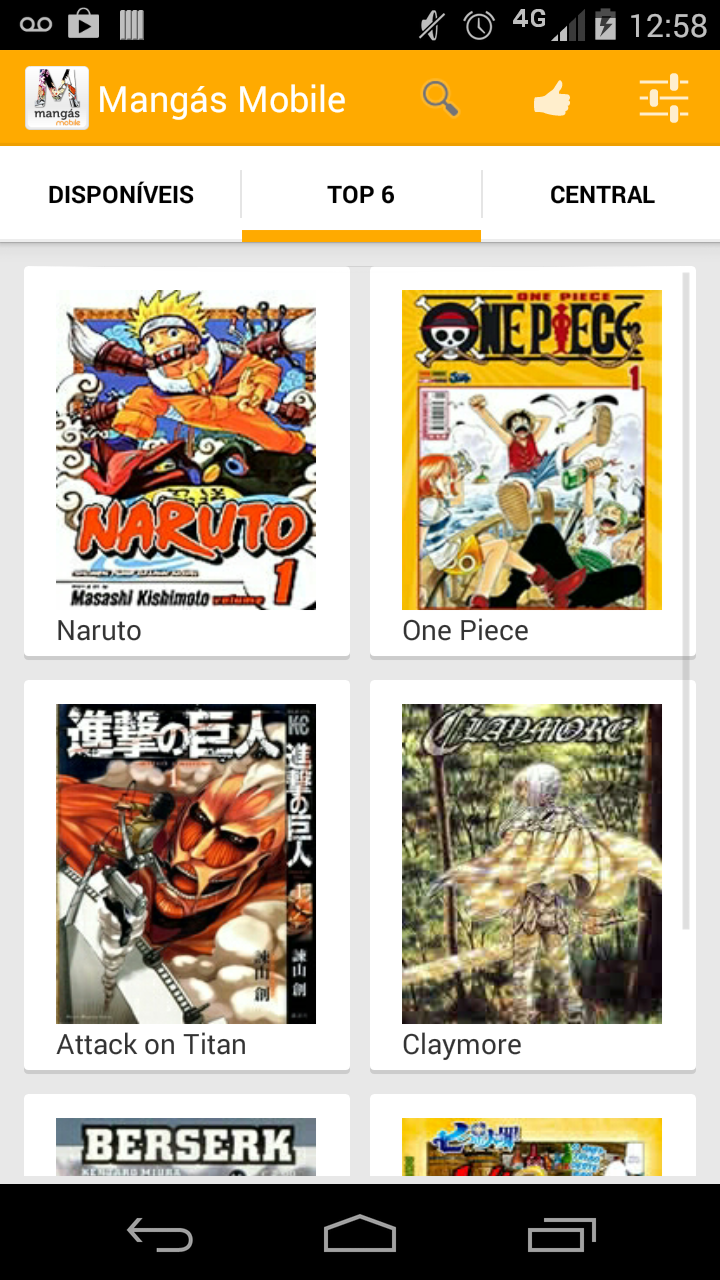The image size is (720, 1280).
Task: Open the filter settings sliders icon
Action: [x=664, y=98]
